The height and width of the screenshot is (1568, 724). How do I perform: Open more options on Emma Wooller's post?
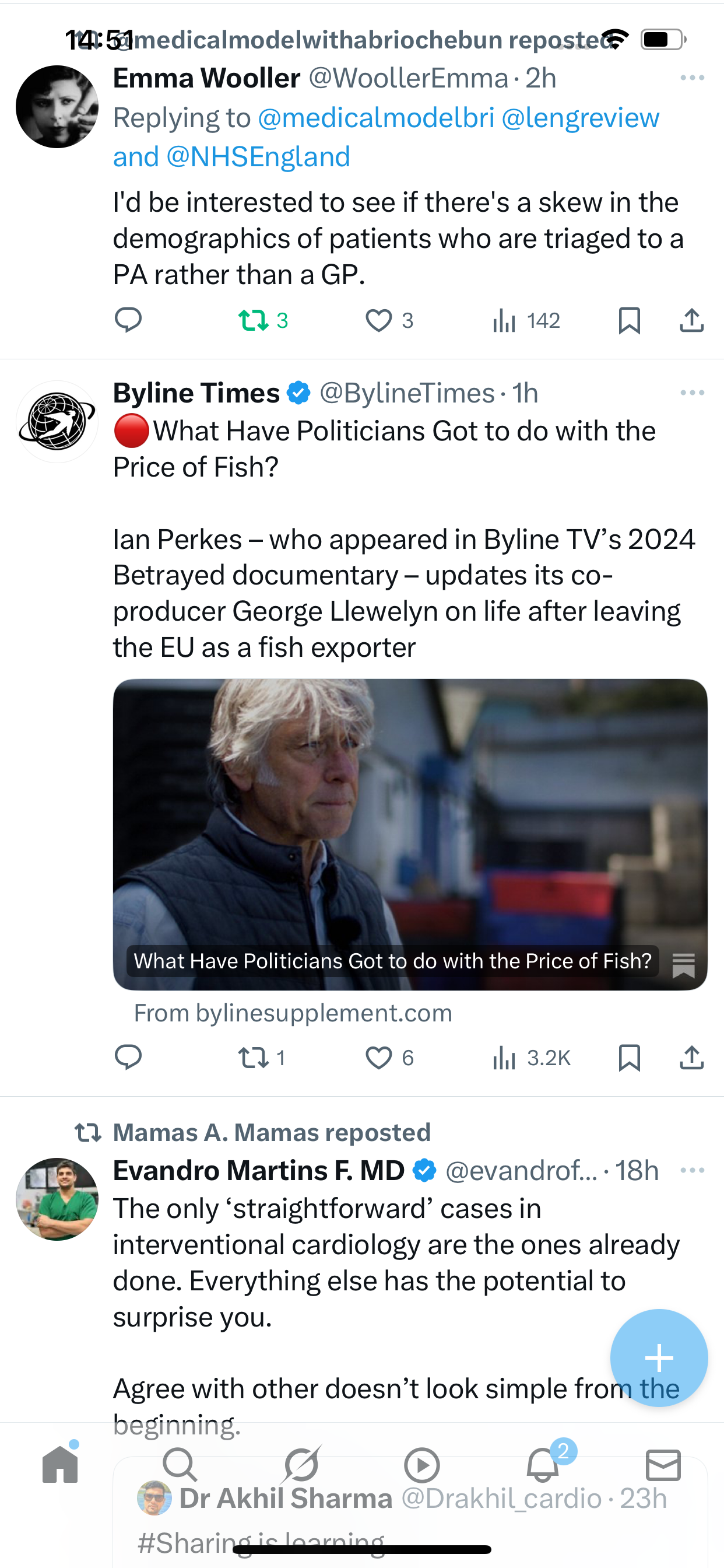click(x=692, y=78)
